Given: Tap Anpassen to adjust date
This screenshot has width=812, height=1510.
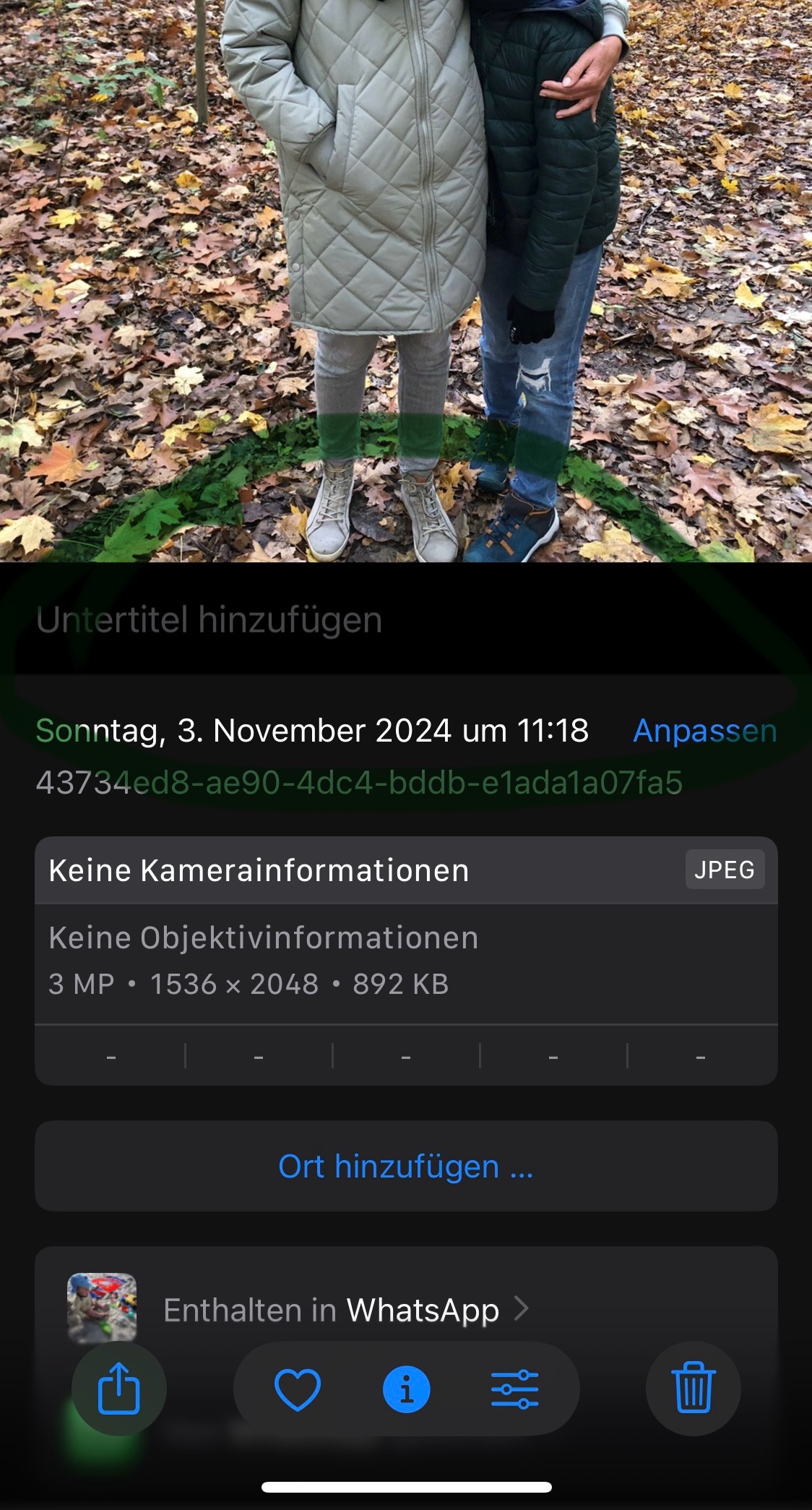Looking at the screenshot, I should 704,731.
